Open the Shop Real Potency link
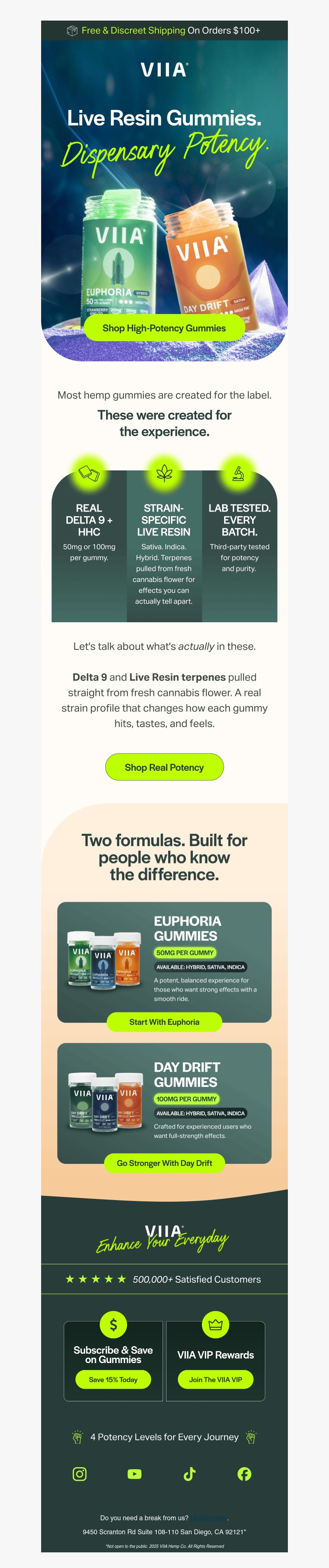Viewport: 329px width, 1568px height. [x=164, y=767]
